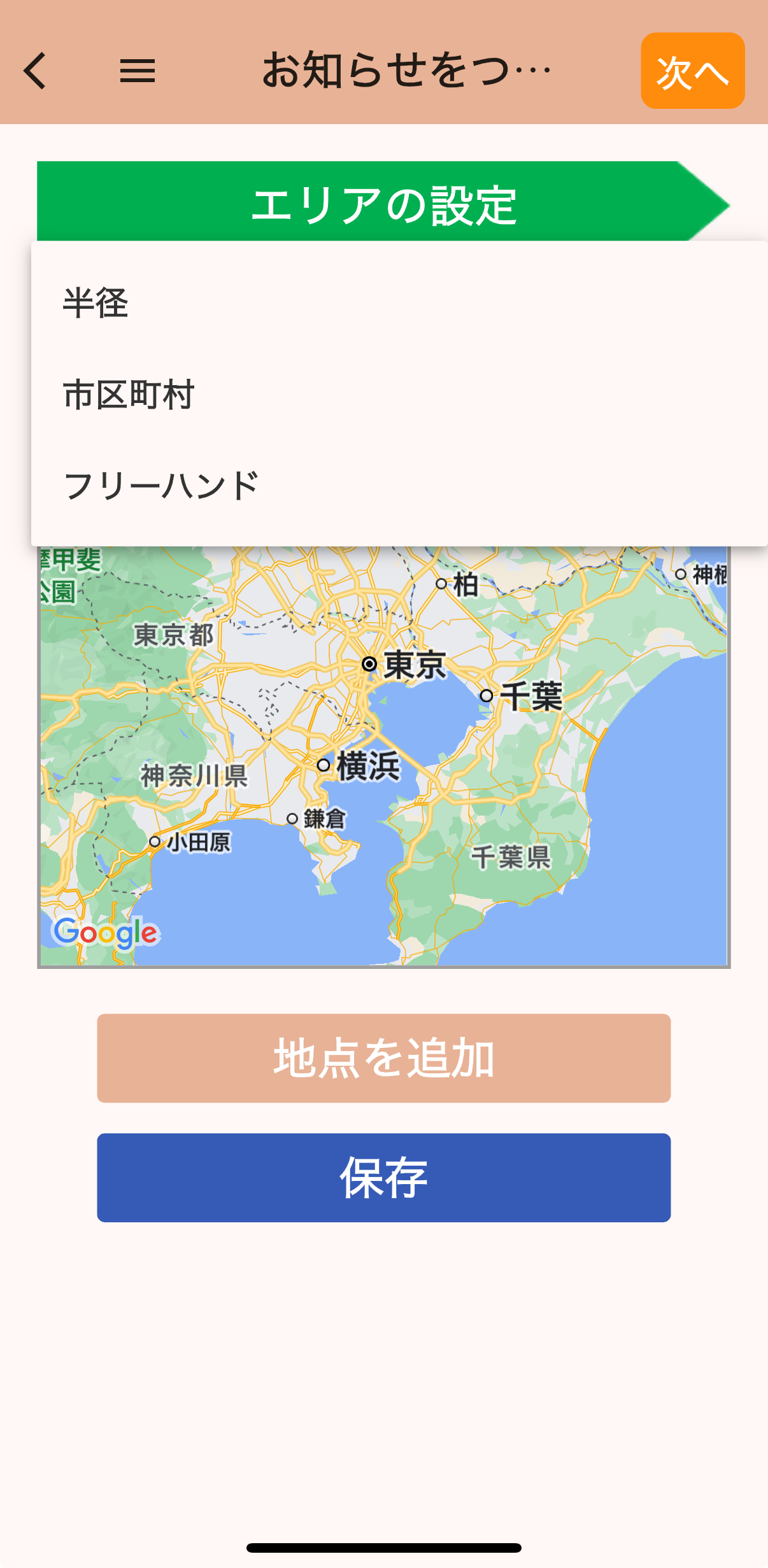
Task: Open the hamburger drawer menu
Action: point(138,71)
